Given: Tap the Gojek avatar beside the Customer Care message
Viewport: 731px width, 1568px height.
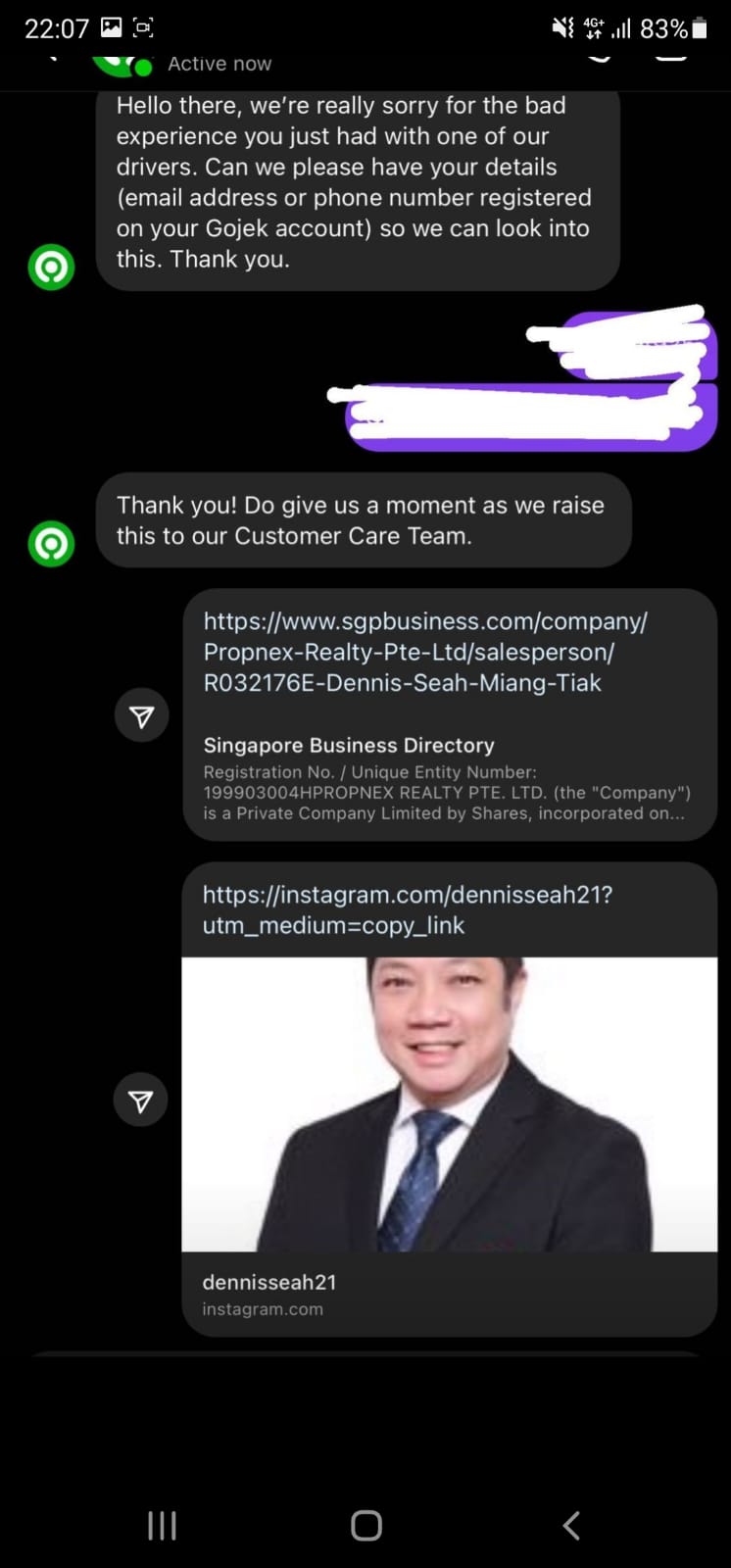Looking at the screenshot, I should pos(51,543).
